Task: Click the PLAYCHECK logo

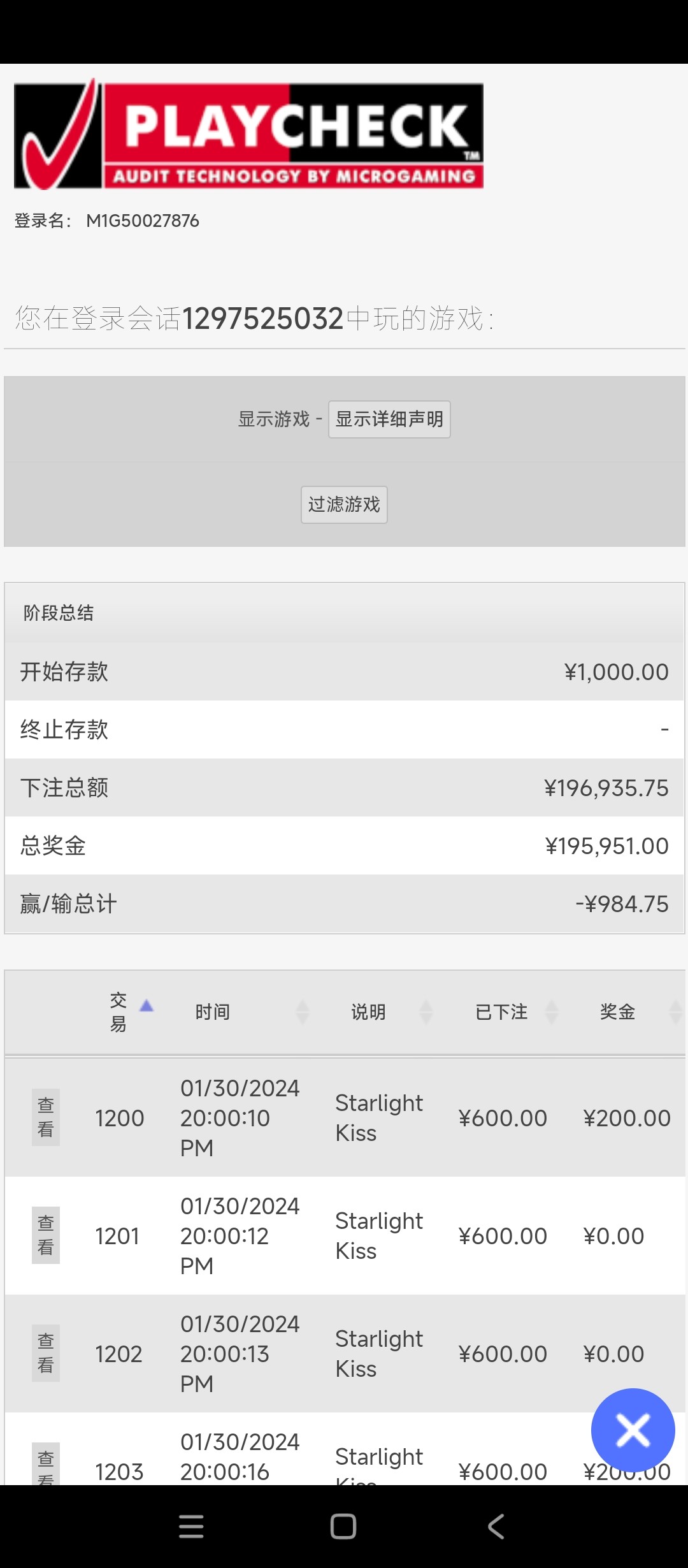Action: [x=248, y=135]
